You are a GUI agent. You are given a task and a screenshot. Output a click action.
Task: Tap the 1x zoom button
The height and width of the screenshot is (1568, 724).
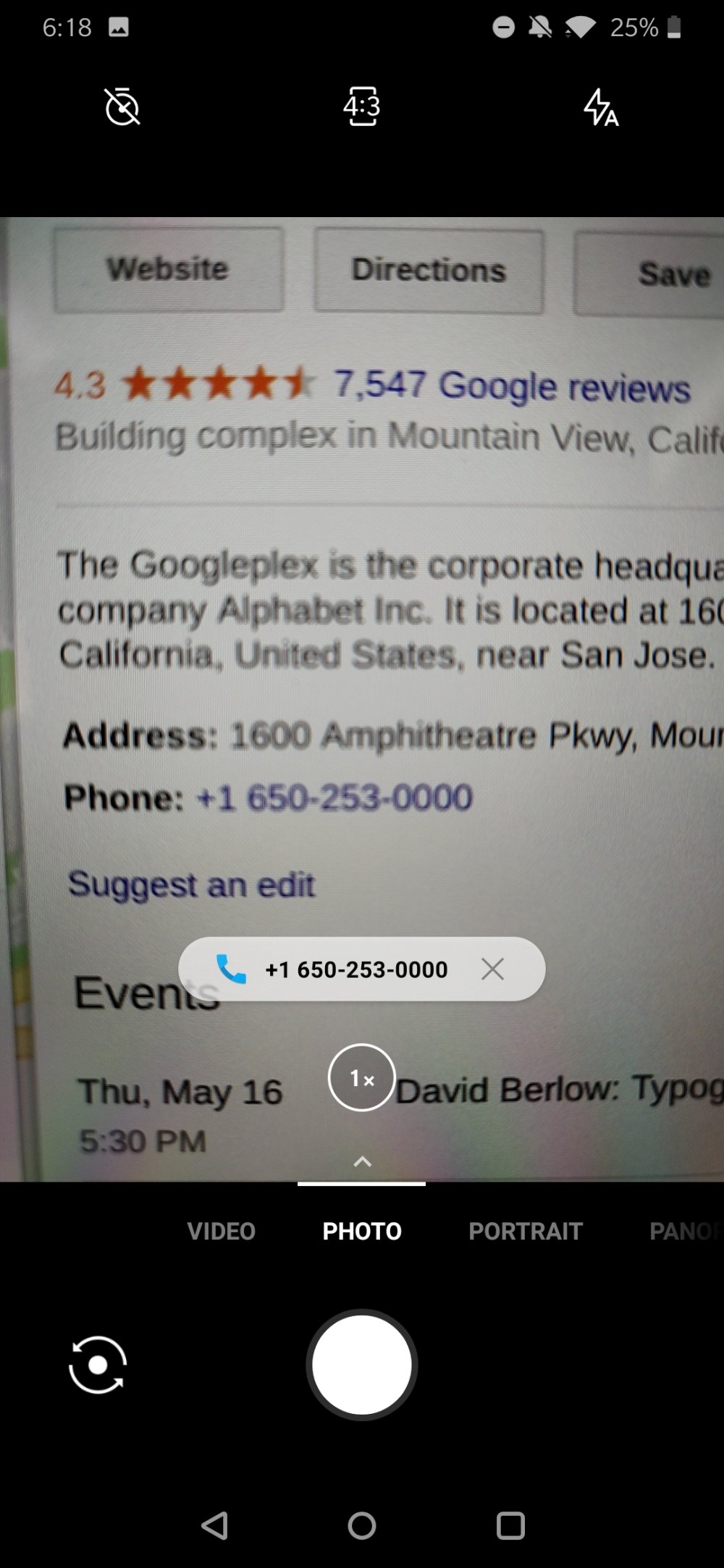tap(362, 1077)
